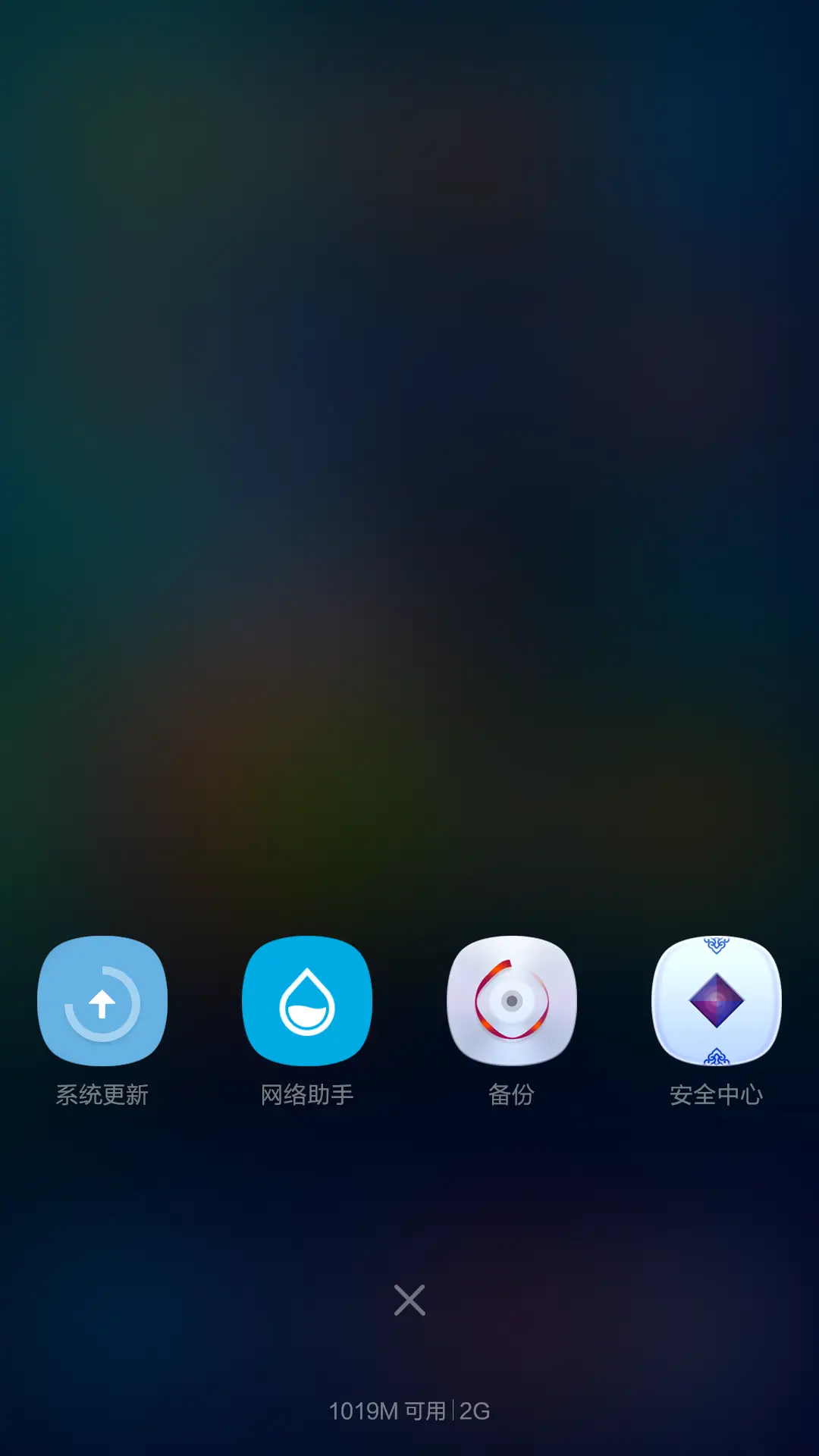Tap the light blue app in leftmost position
The image size is (819, 1456).
102,1001
